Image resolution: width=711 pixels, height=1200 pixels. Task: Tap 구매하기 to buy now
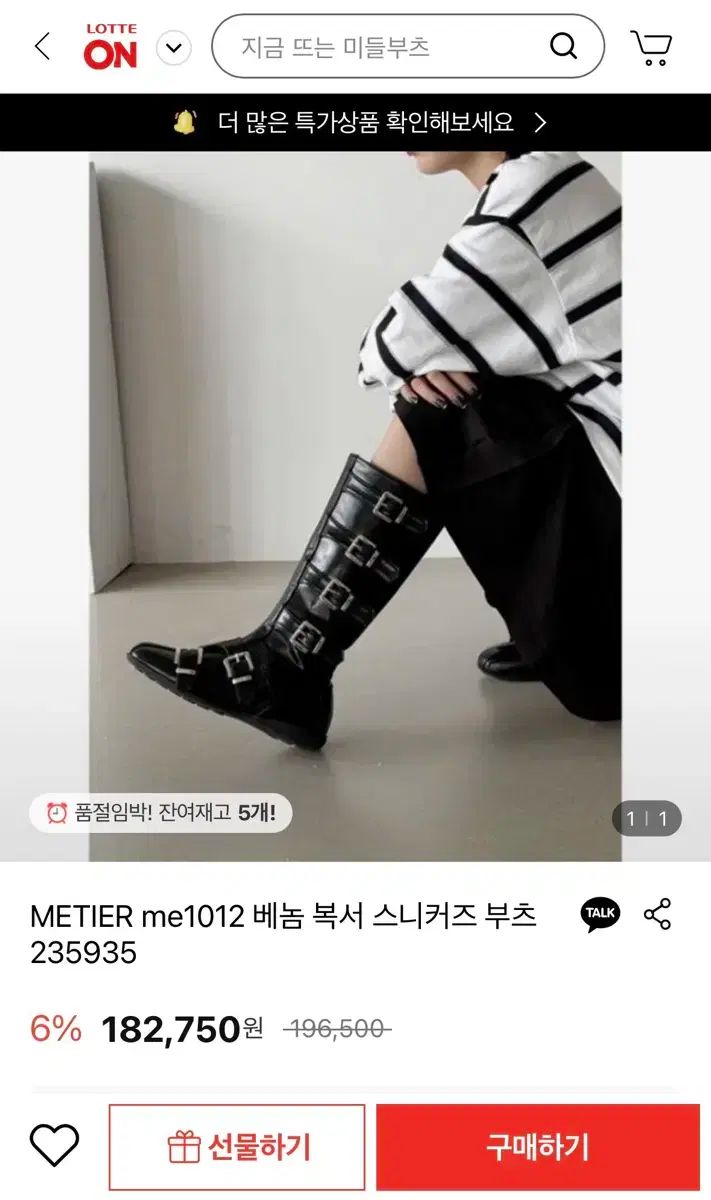pos(538,1147)
